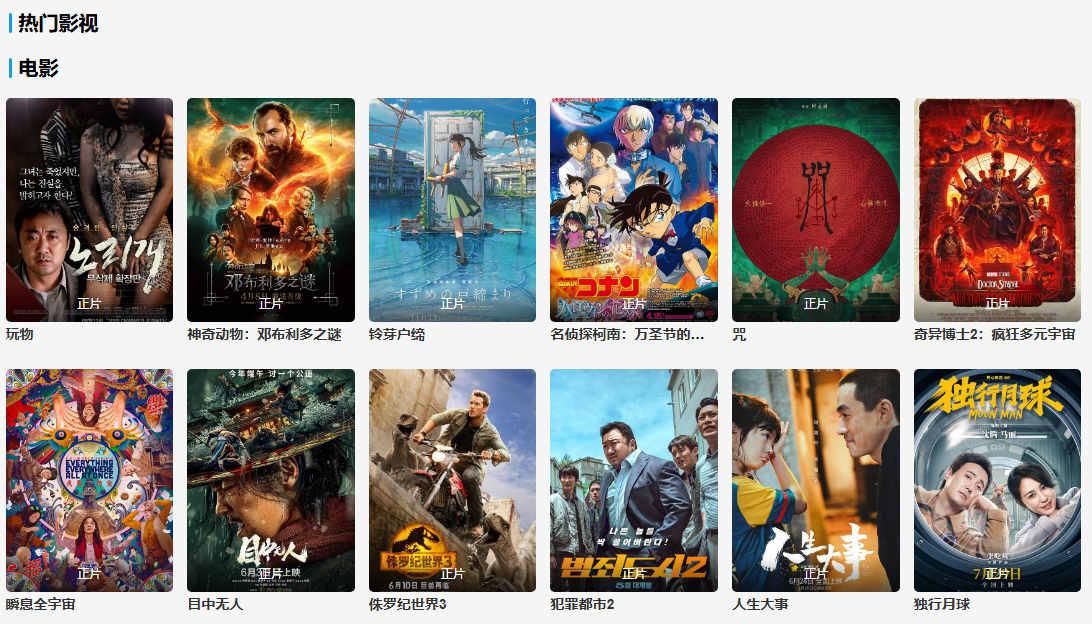
Task: Open the movie 玩物
Action: [89, 210]
